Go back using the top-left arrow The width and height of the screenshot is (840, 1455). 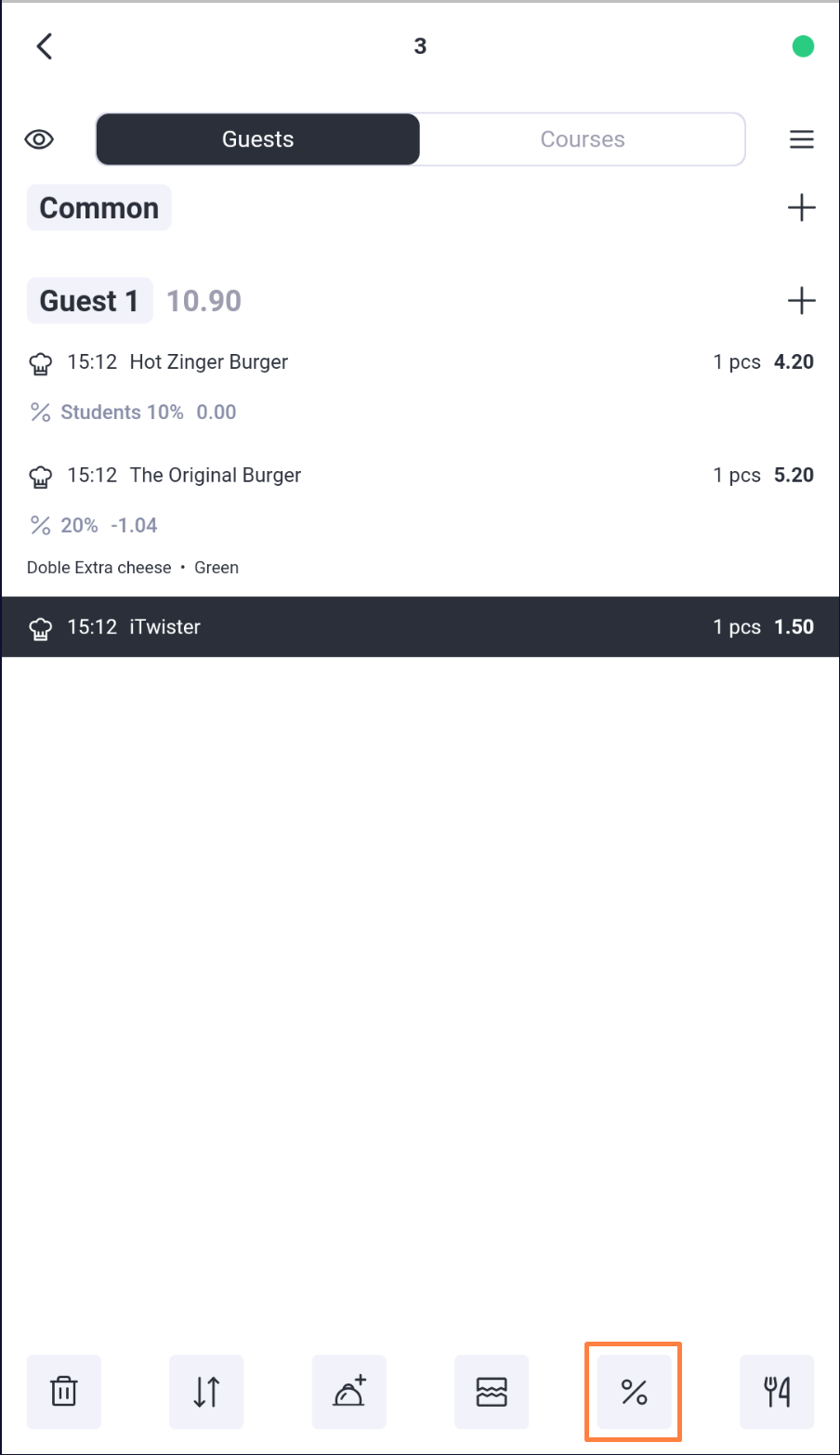pos(44,46)
